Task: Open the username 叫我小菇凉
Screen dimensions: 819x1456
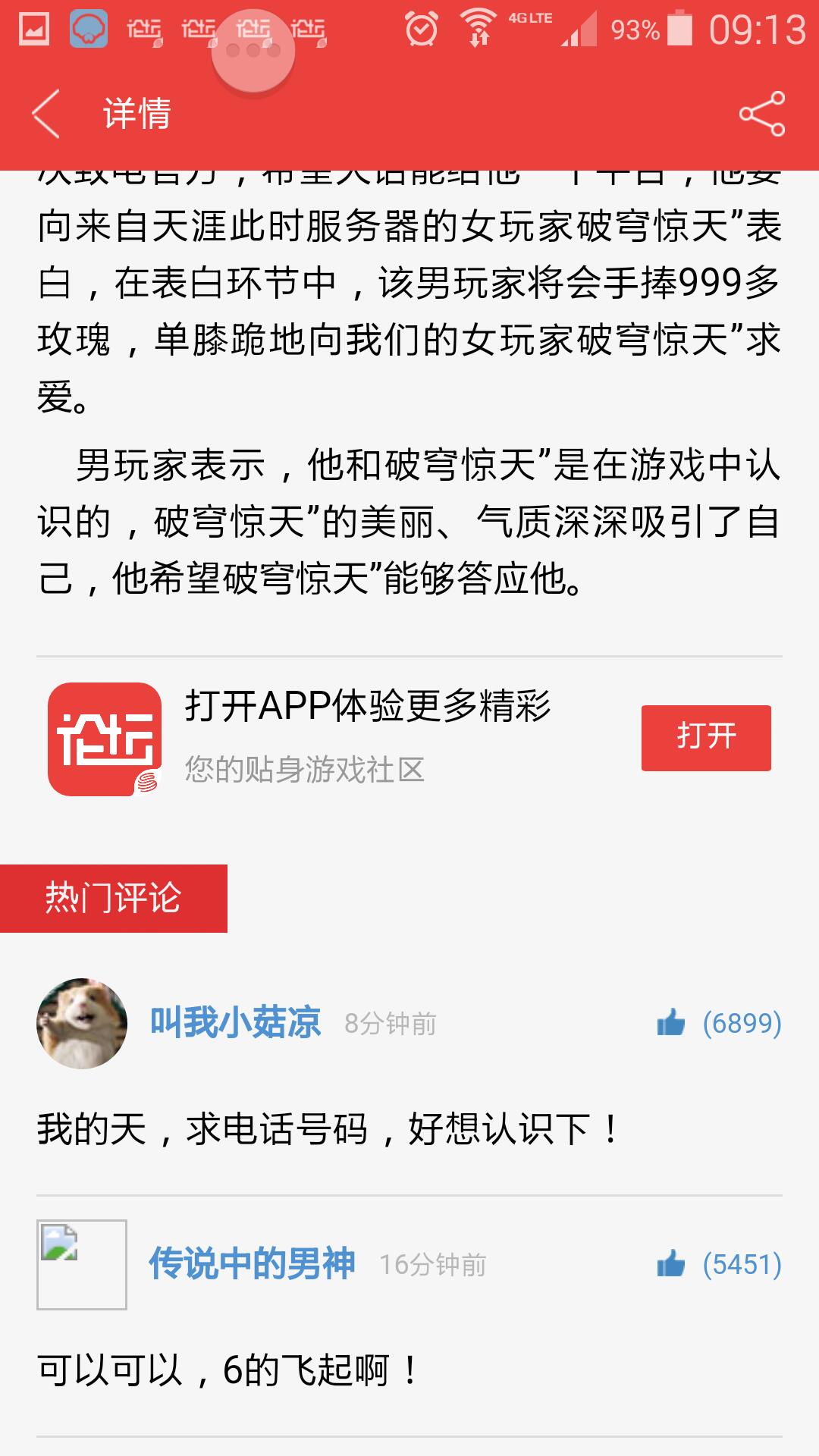Action: tap(235, 1023)
